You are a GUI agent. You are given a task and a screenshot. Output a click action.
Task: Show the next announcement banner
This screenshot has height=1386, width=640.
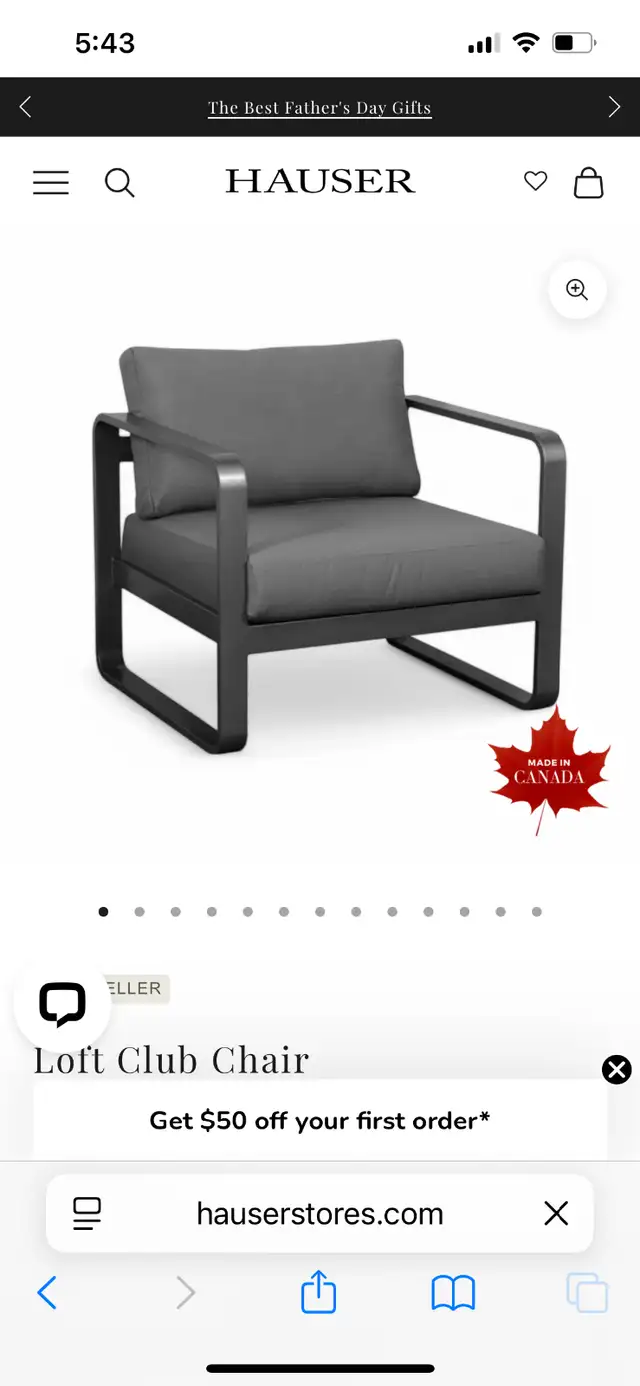click(614, 107)
